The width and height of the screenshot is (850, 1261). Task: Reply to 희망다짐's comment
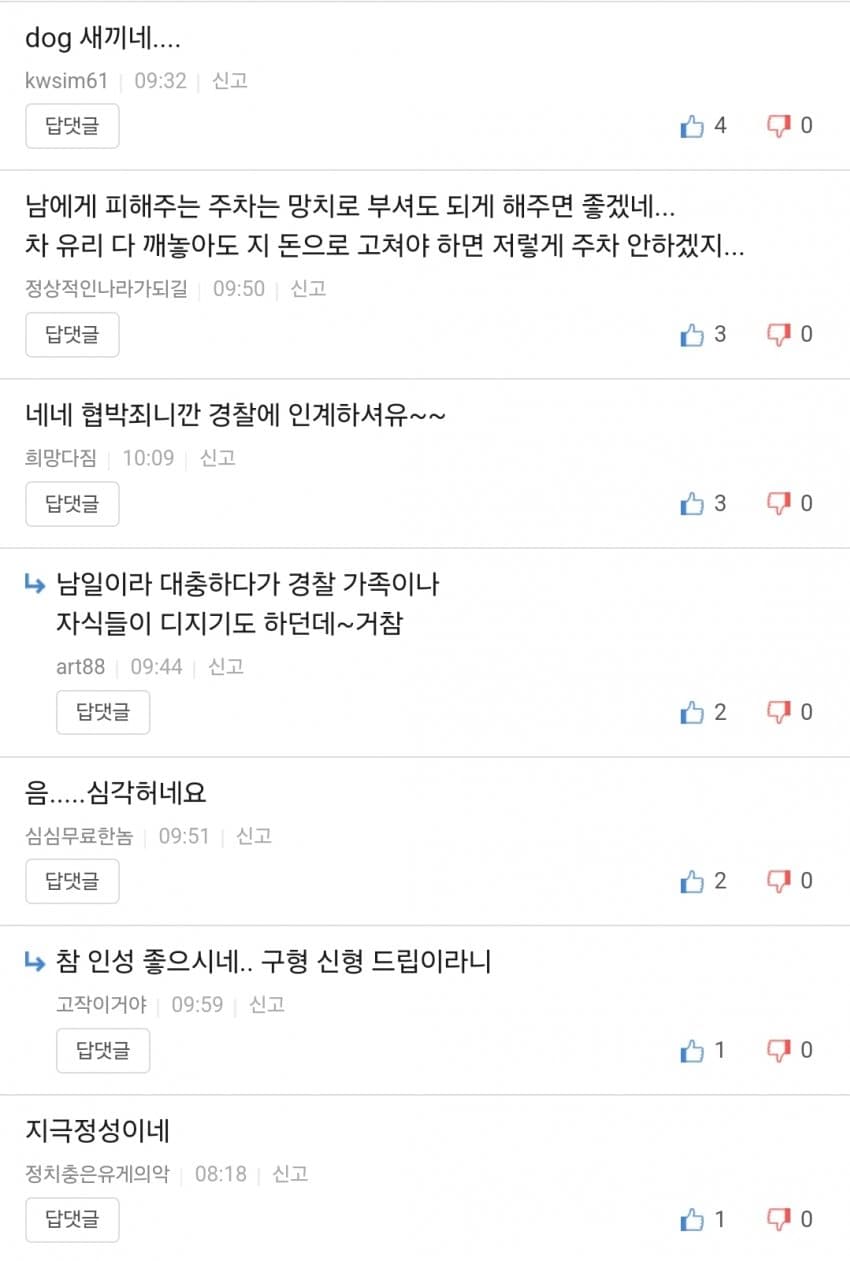pyautogui.click(x=72, y=504)
